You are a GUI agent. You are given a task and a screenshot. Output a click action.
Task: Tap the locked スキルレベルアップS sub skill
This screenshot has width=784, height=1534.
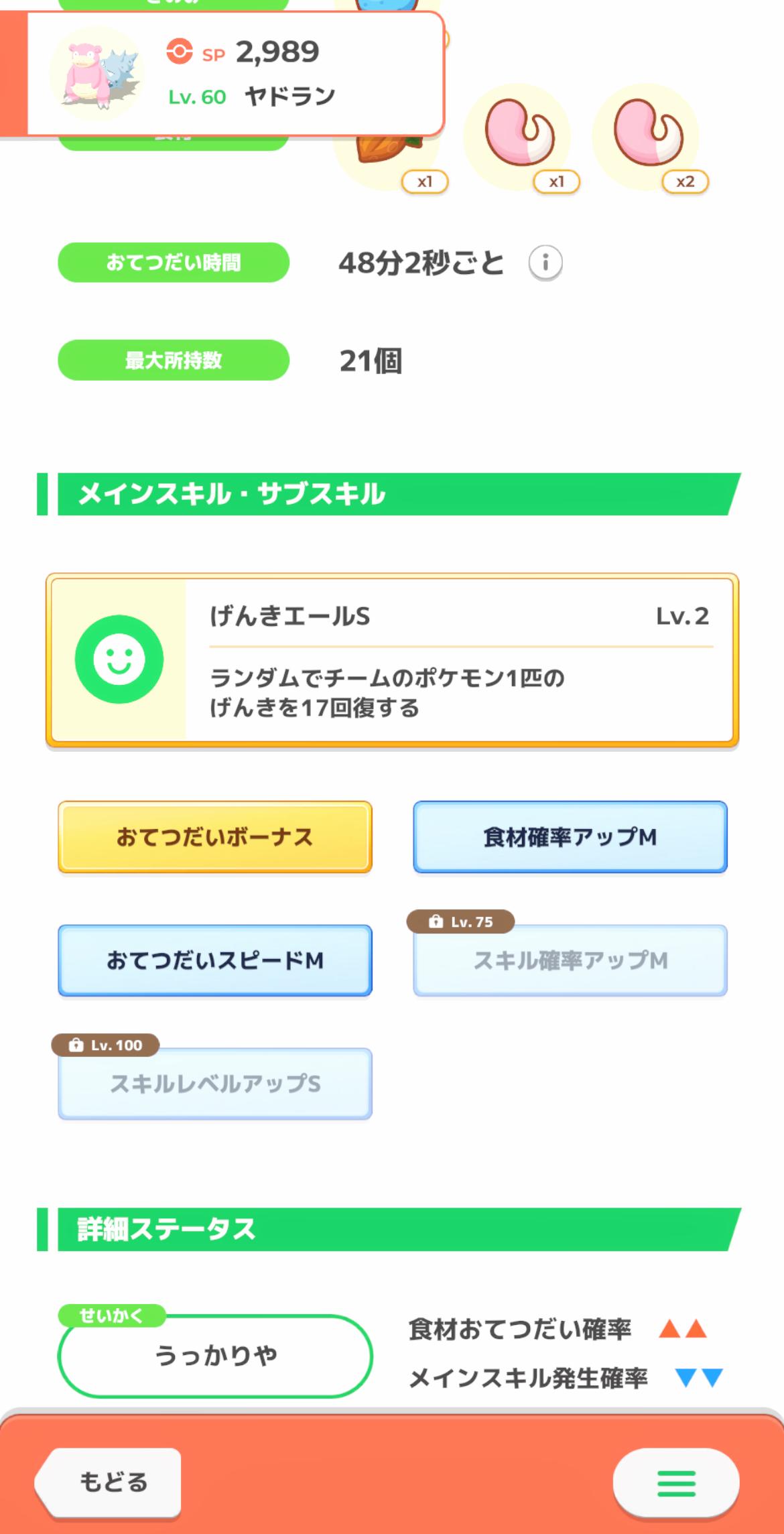[215, 1084]
